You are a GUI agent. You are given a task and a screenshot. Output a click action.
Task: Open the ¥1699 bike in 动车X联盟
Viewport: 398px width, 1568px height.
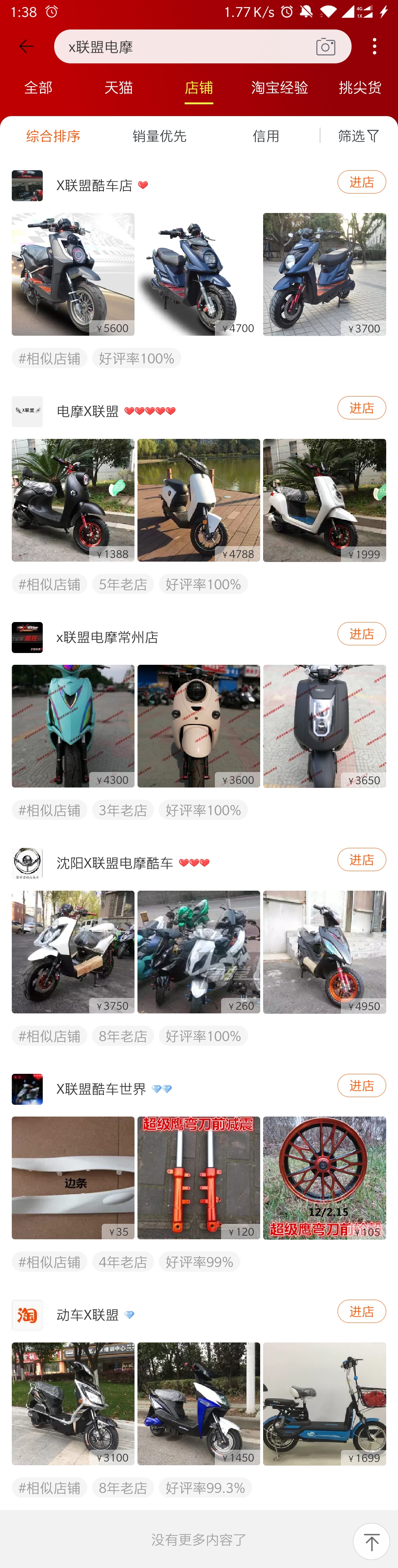(x=324, y=1403)
